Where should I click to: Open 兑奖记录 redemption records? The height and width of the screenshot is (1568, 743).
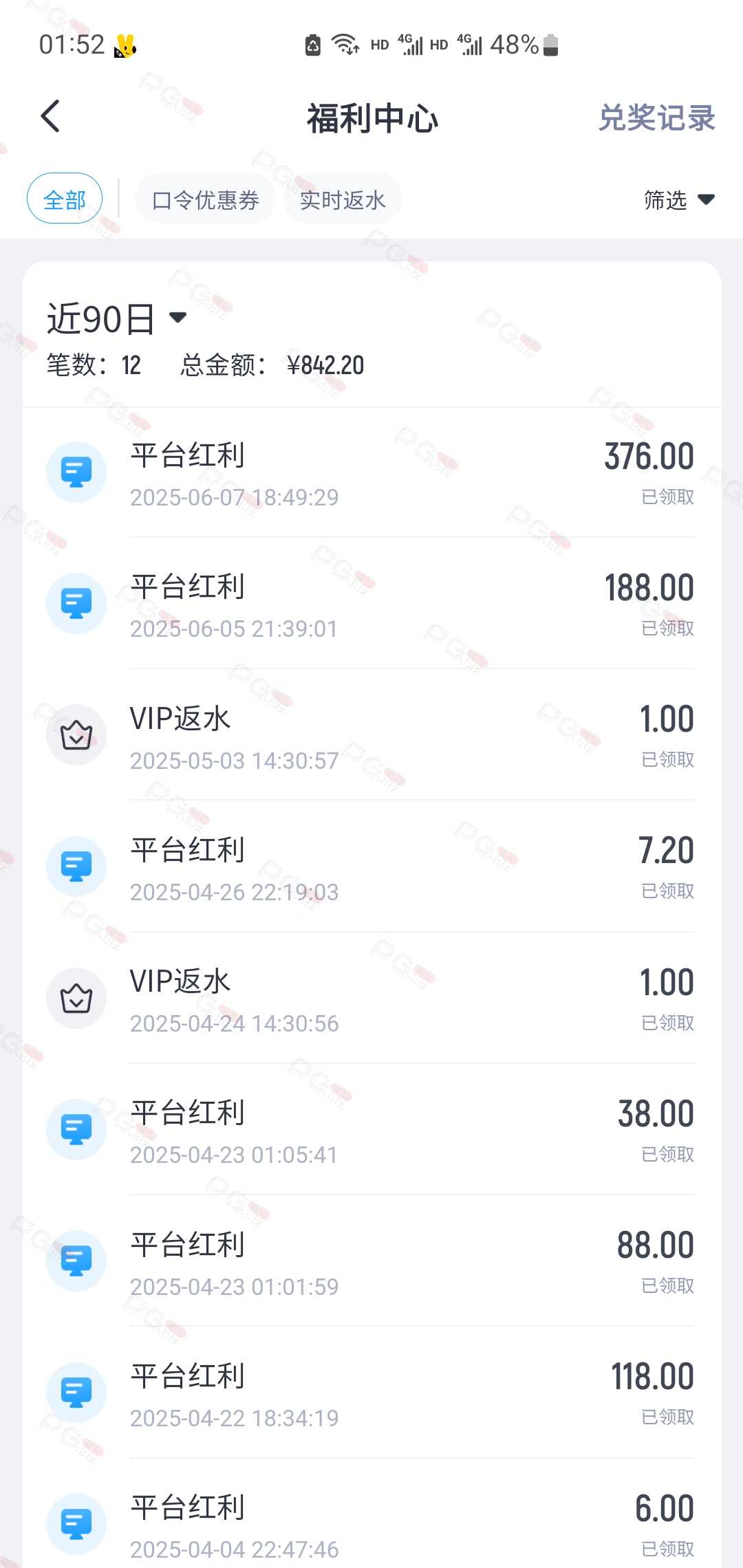(656, 118)
